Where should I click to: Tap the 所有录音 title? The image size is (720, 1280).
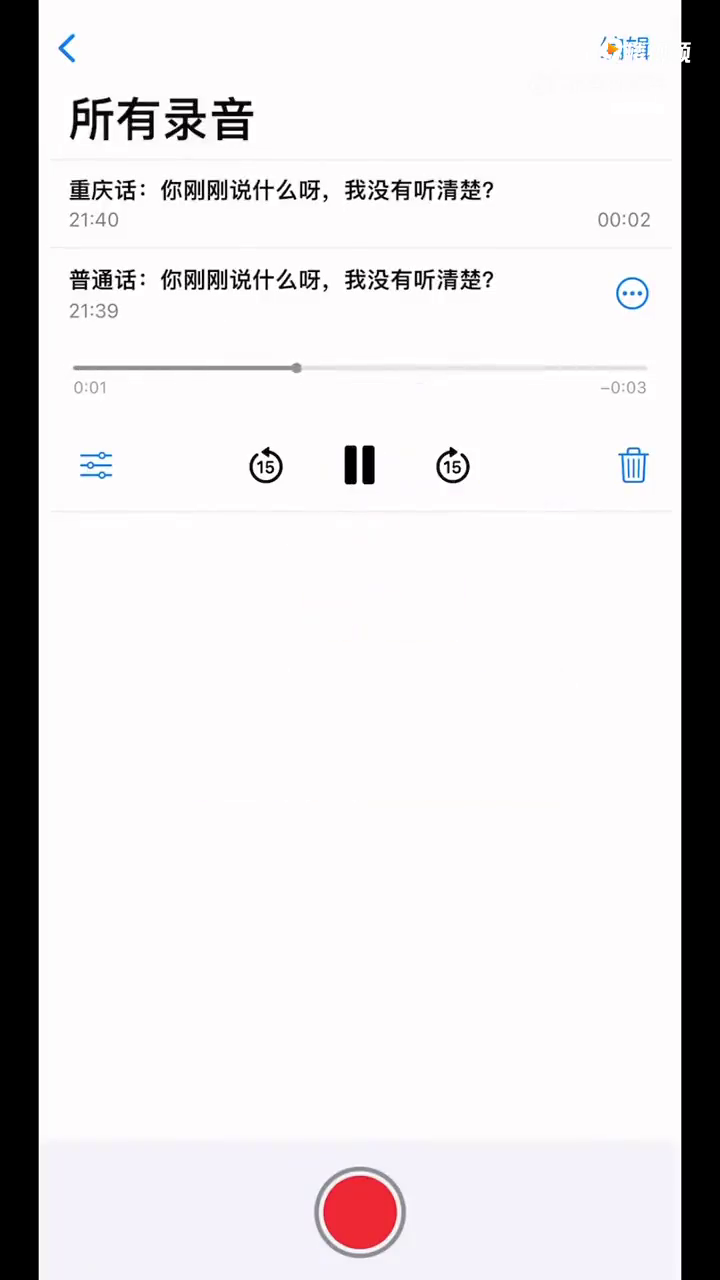point(160,119)
